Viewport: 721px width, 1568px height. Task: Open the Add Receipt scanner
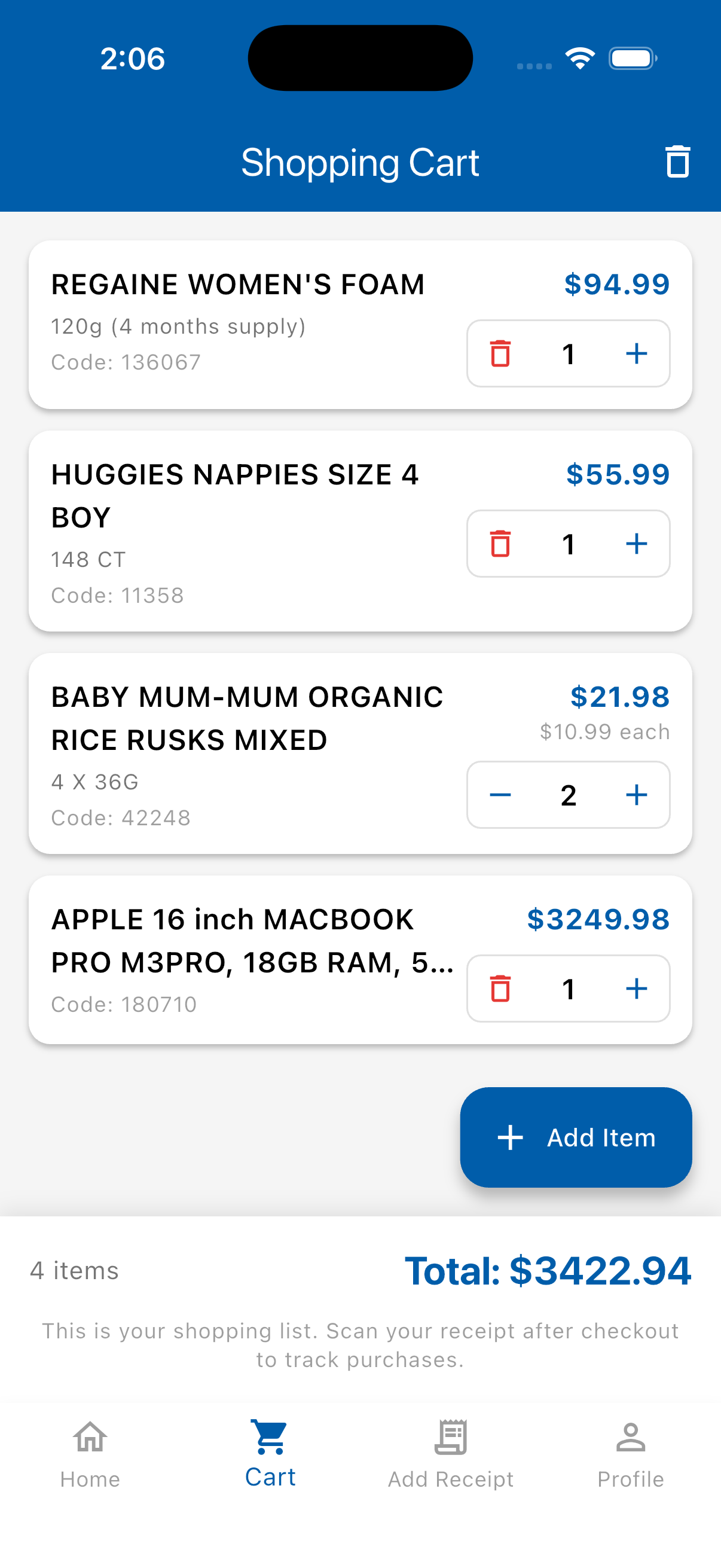[x=450, y=1455]
